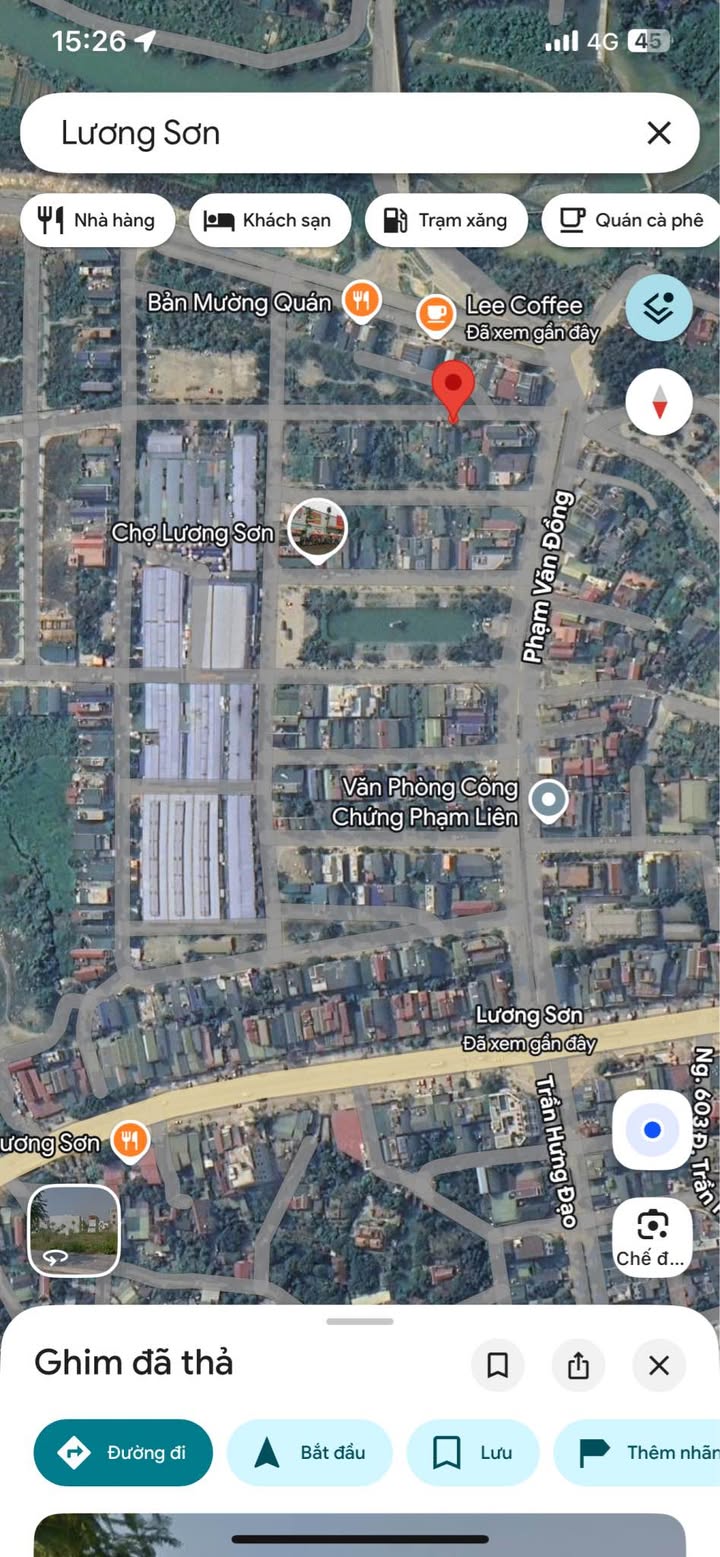Get directions with Đường đi

pyautogui.click(x=123, y=1452)
